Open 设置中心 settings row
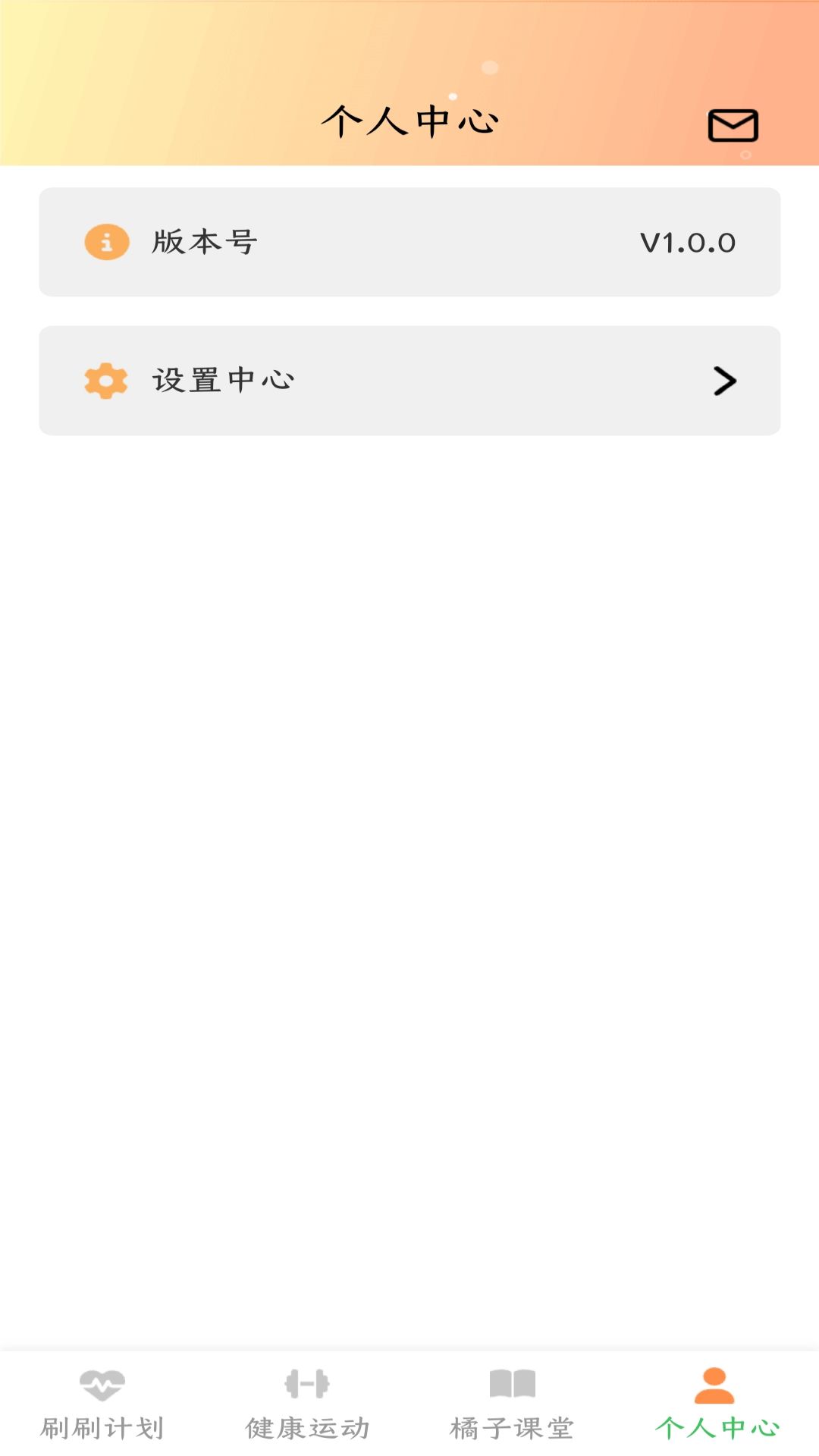Screen dimensions: 819x1456 pyautogui.click(x=409, y=381)
